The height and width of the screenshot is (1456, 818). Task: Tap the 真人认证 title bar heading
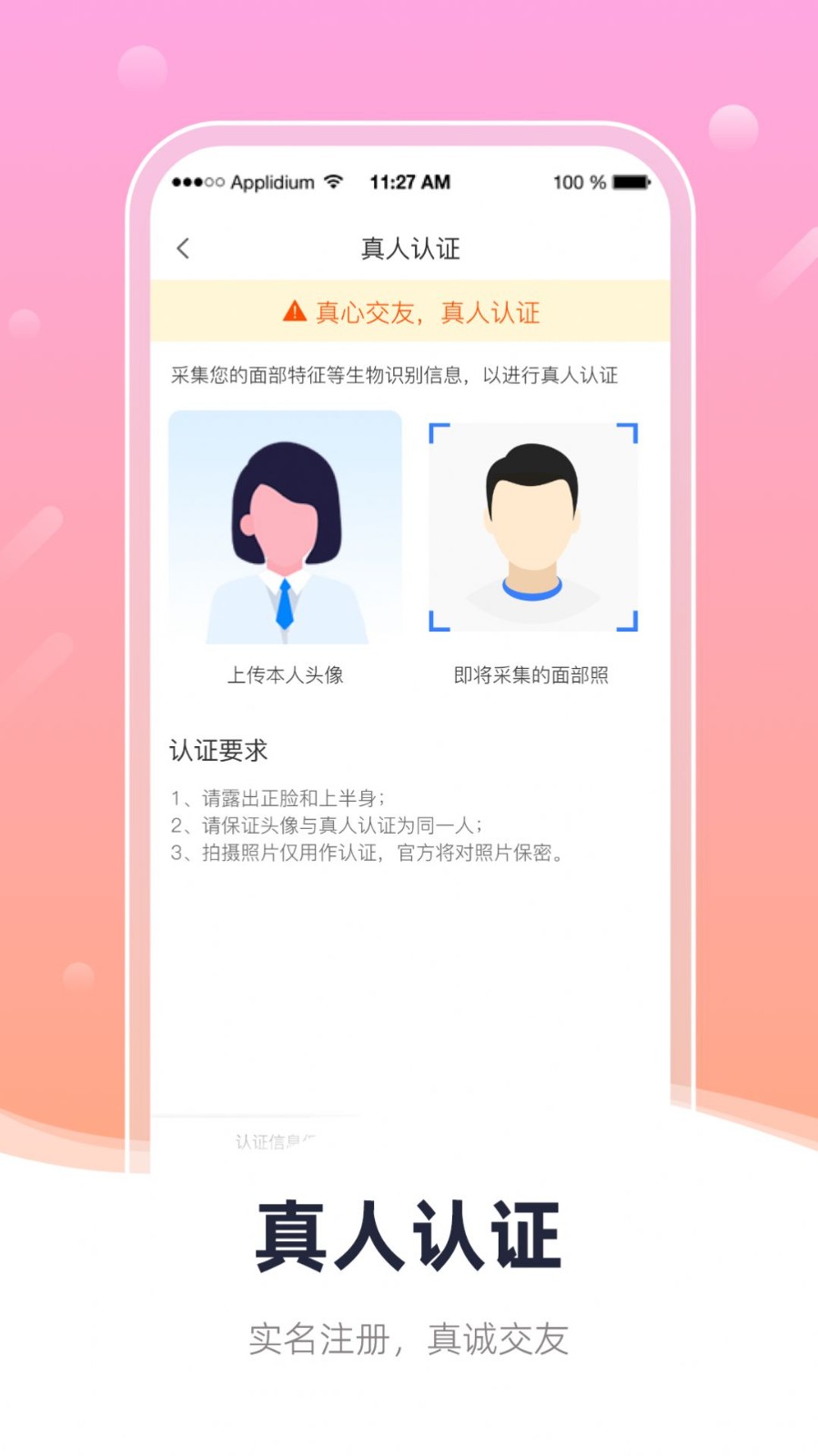pyautogui.click(x=410, y=248)
